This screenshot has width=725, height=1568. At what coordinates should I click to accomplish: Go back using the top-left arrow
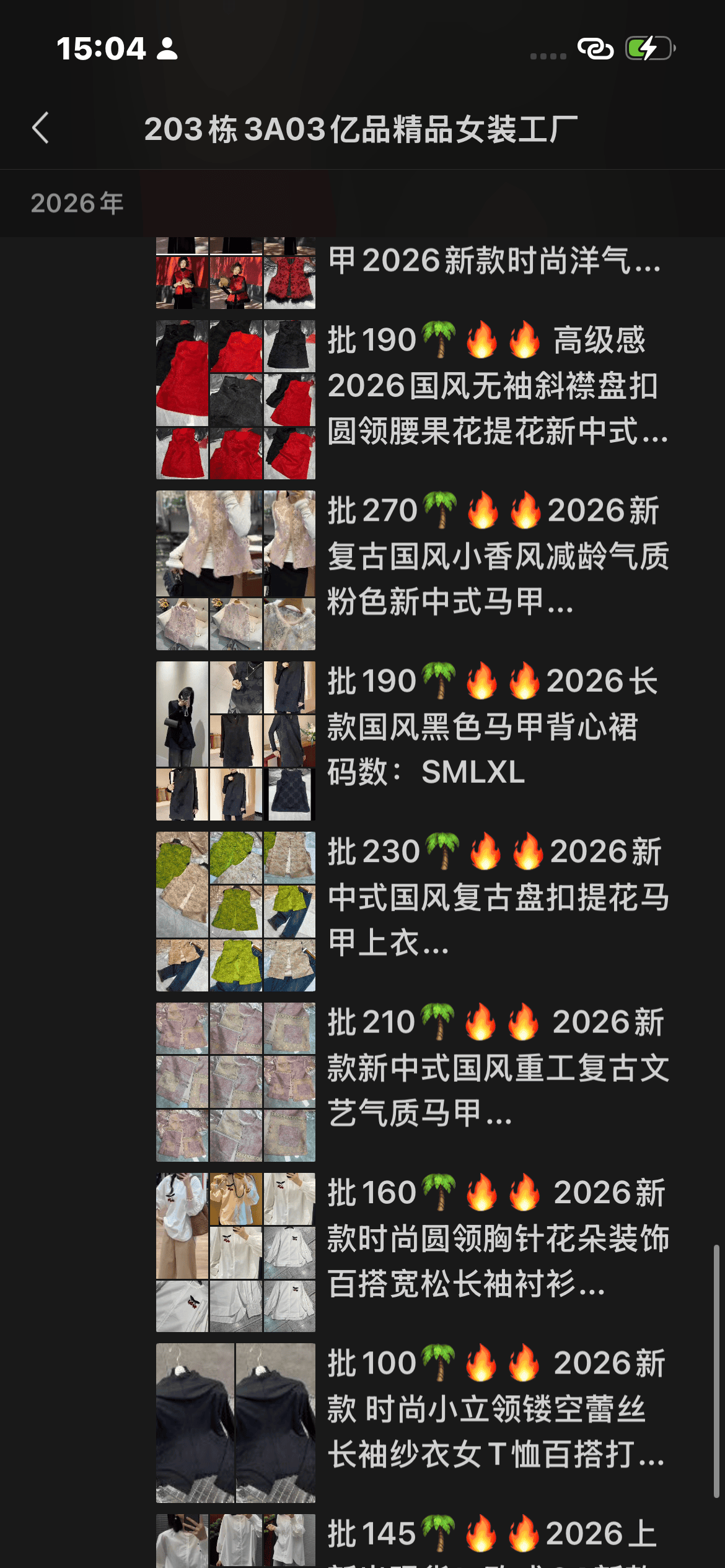coord(41,128)
